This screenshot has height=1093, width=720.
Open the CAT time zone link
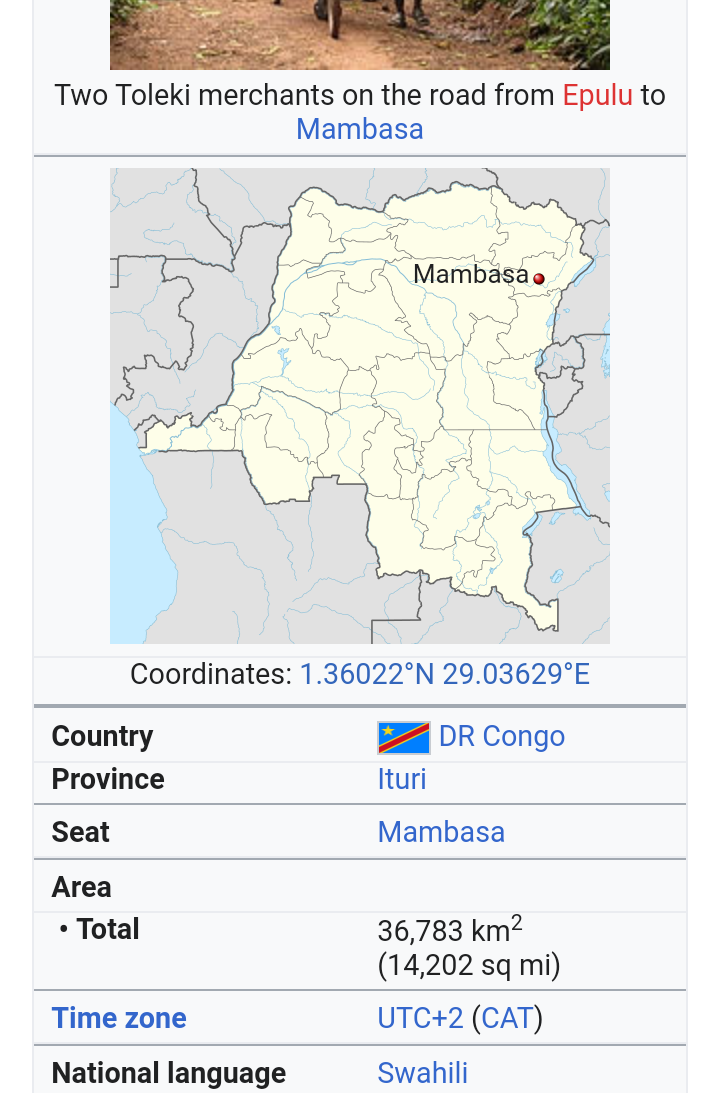507,1018
